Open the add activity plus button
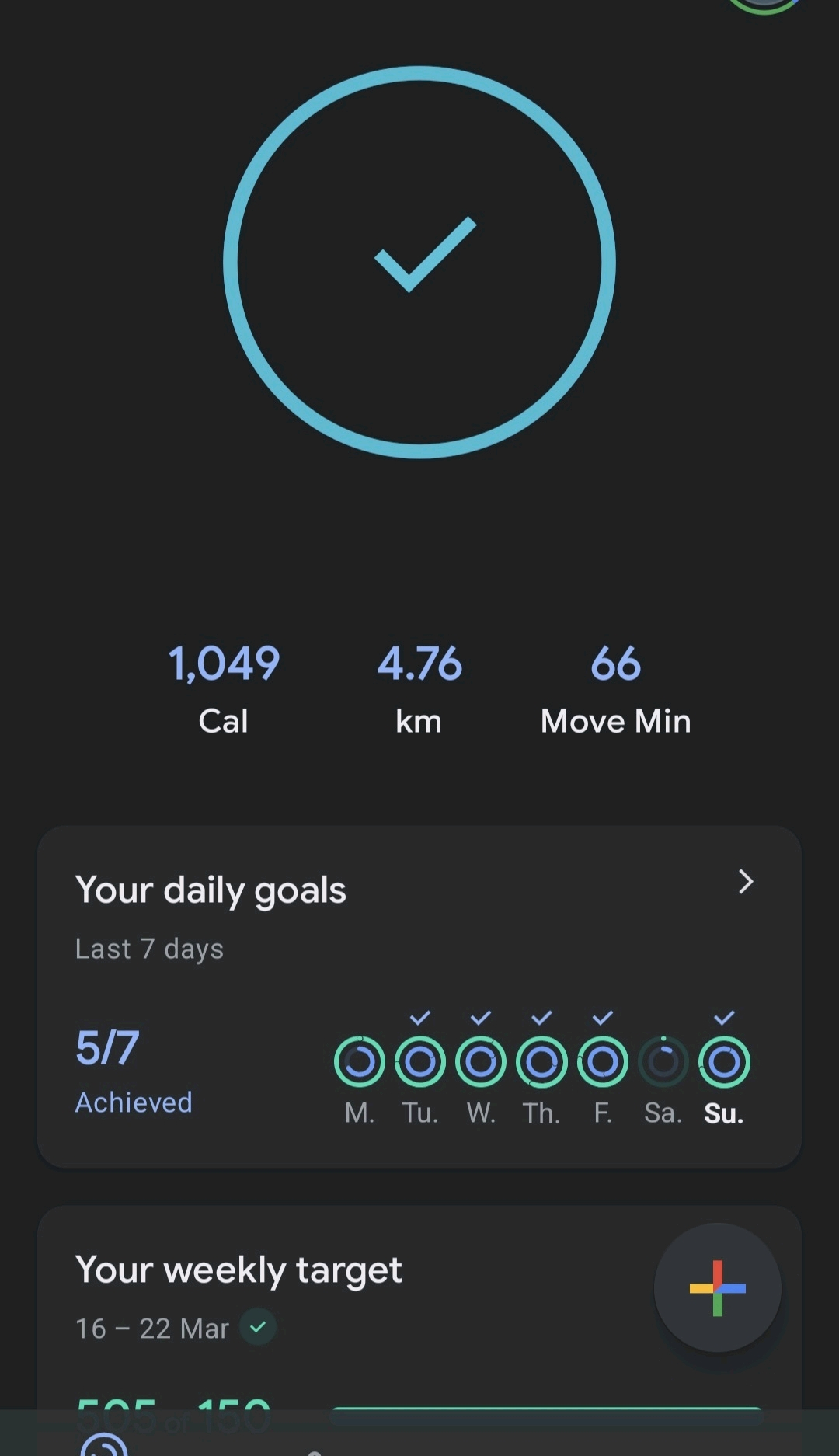Viewport: 839px width, 1456px height. pos(717,1287)
